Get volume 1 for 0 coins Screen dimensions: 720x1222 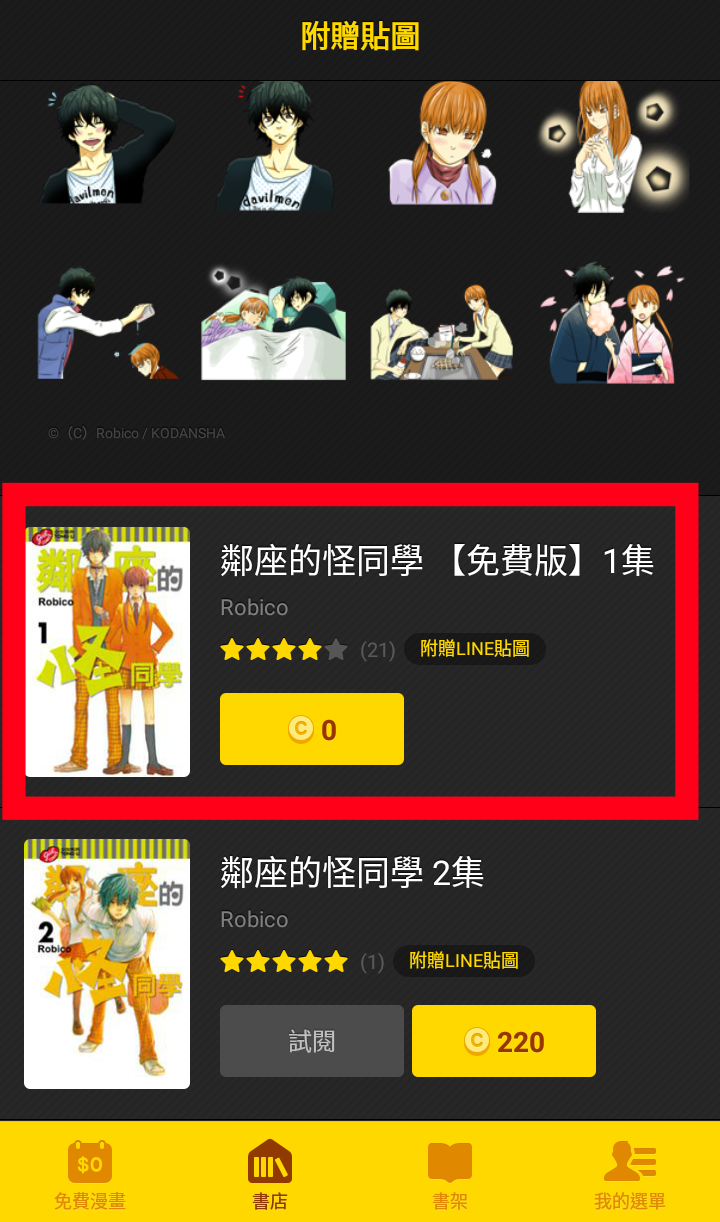pyautogui.click(x=311, y=730)
